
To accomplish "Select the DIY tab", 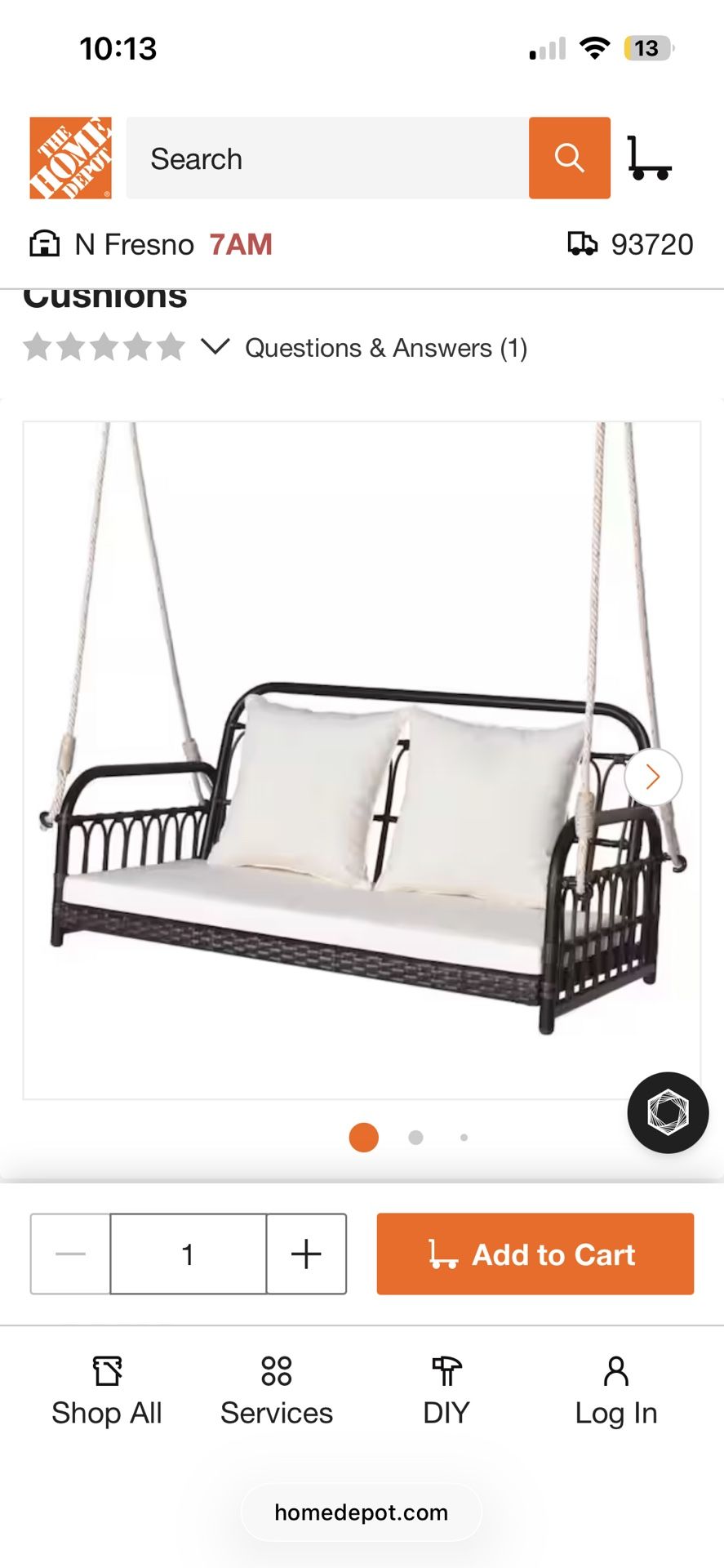I will (446, 1391).
